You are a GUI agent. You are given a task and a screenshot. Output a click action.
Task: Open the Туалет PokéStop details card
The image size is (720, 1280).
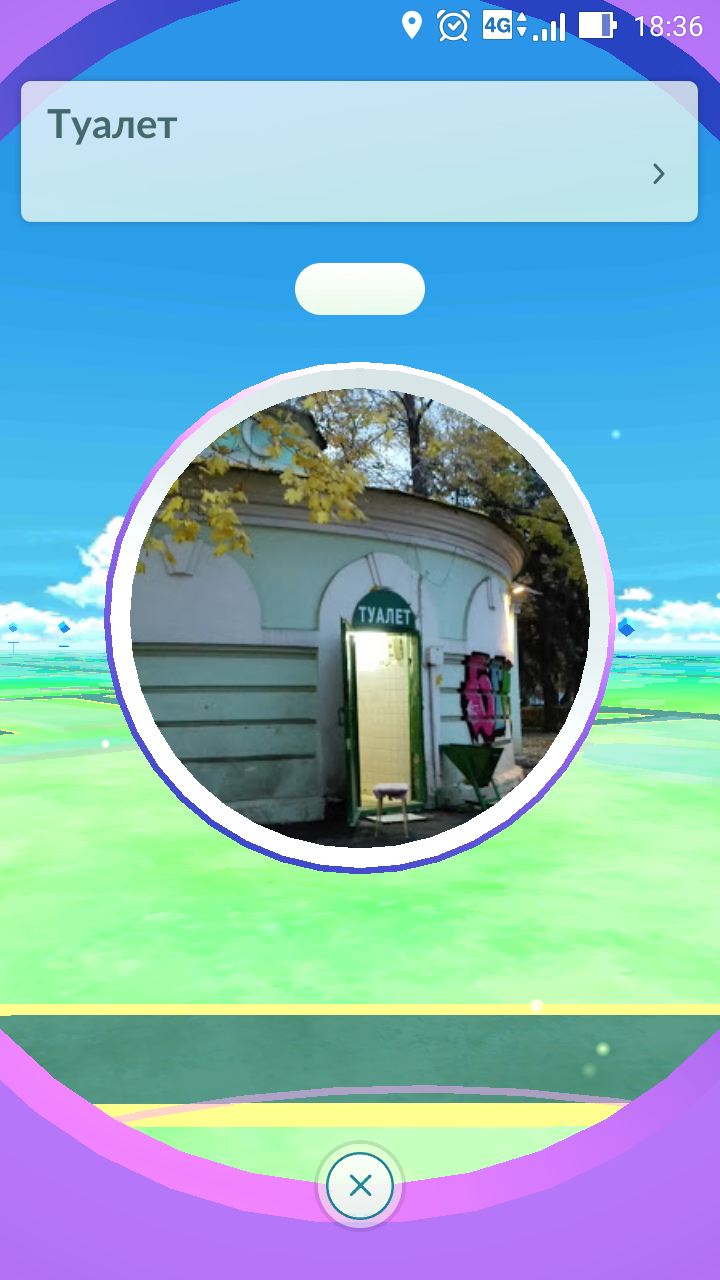pos(359,151)
